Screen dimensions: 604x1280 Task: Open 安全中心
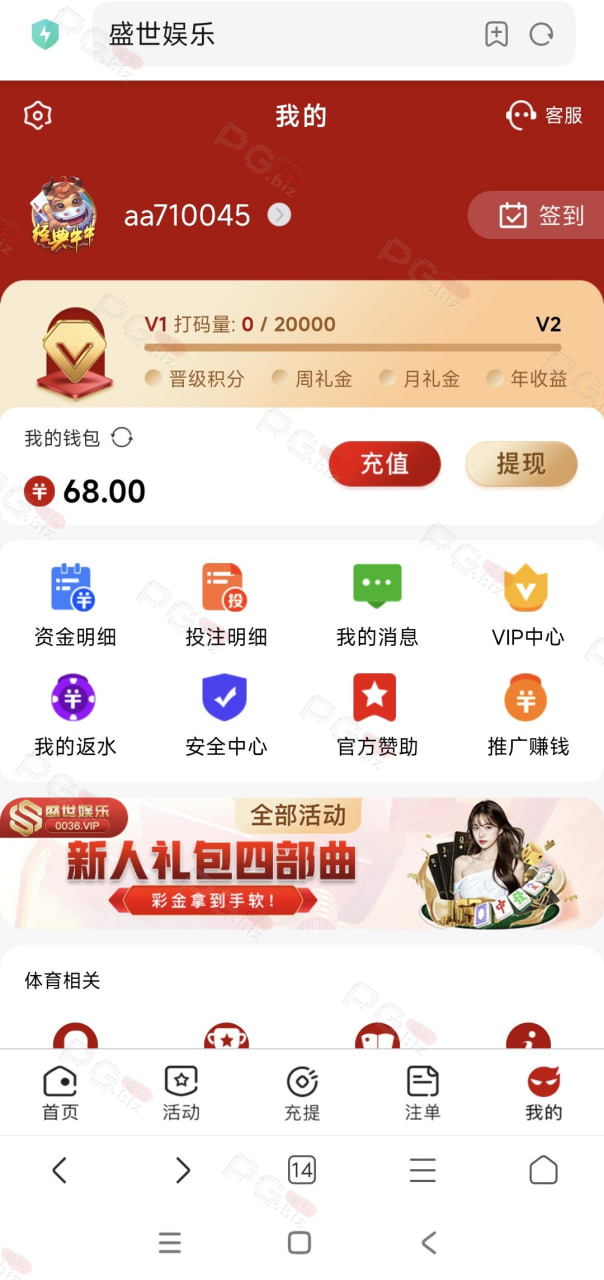pyautogui.click(x=226, y=715)
